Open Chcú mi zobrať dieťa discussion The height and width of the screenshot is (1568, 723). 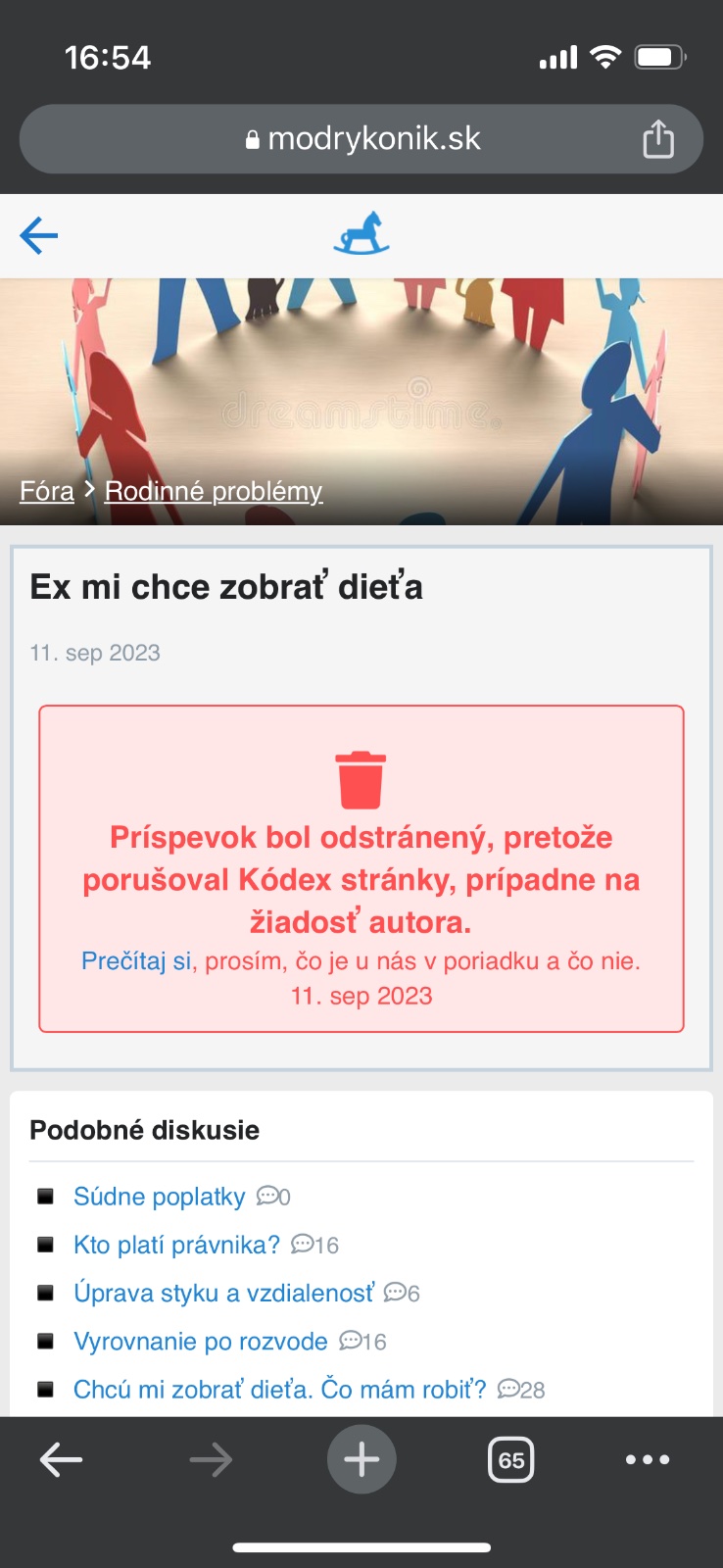279,1389
